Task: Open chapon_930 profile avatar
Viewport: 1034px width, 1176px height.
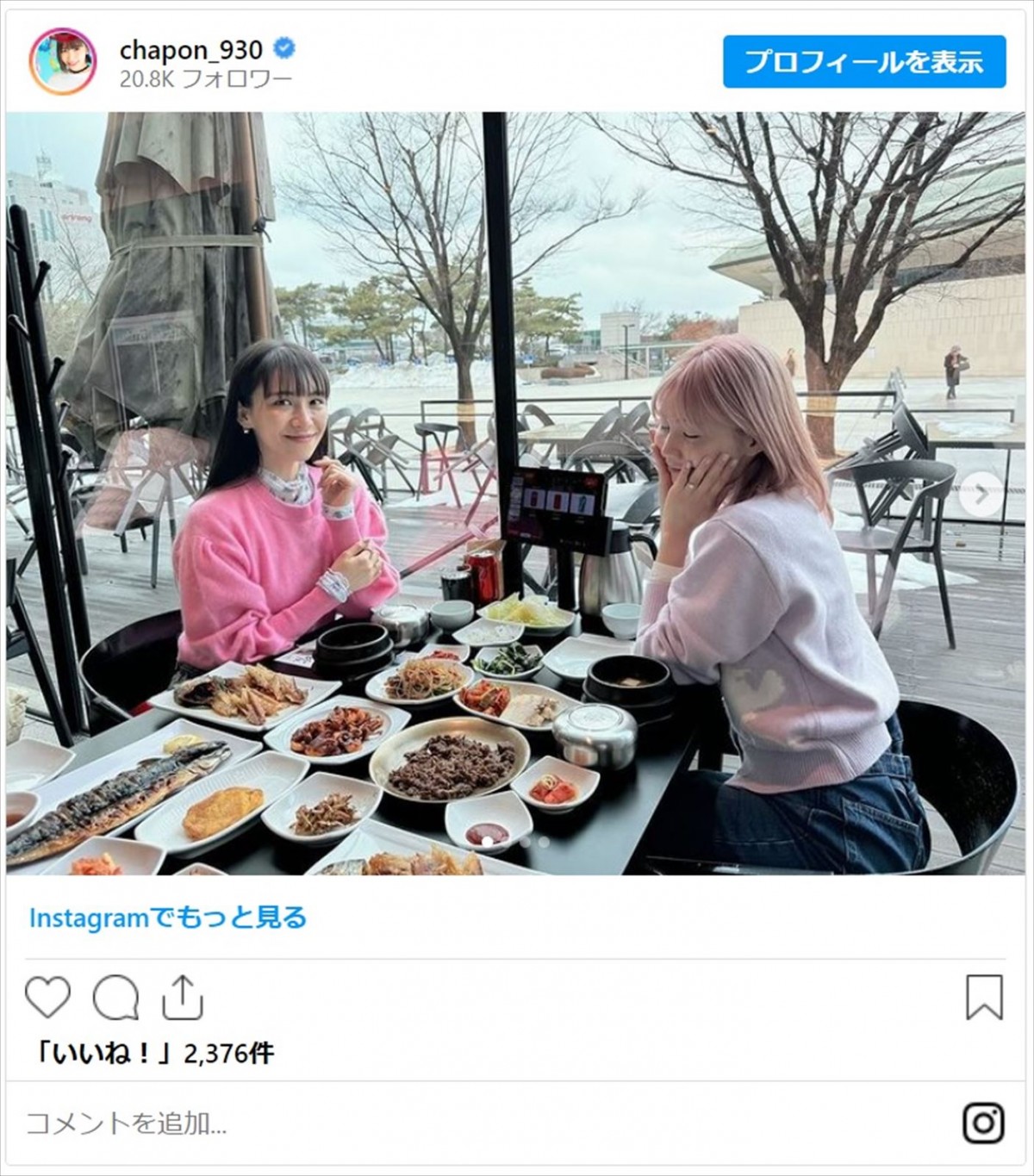Action: (62, 61)
